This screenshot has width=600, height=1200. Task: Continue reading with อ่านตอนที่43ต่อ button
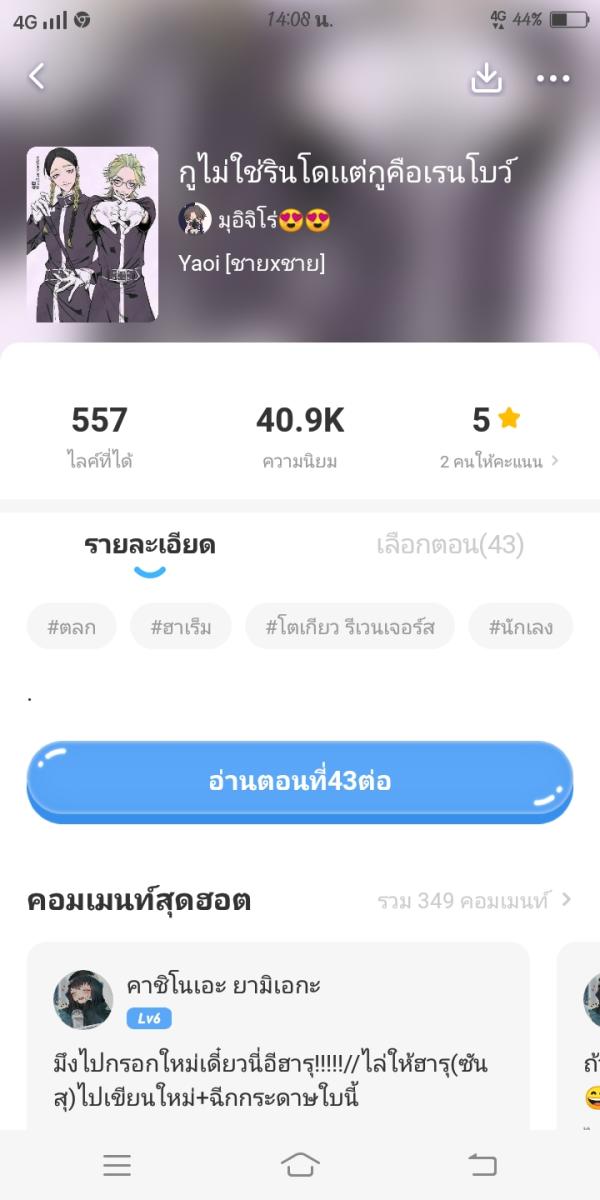point(299,781)
